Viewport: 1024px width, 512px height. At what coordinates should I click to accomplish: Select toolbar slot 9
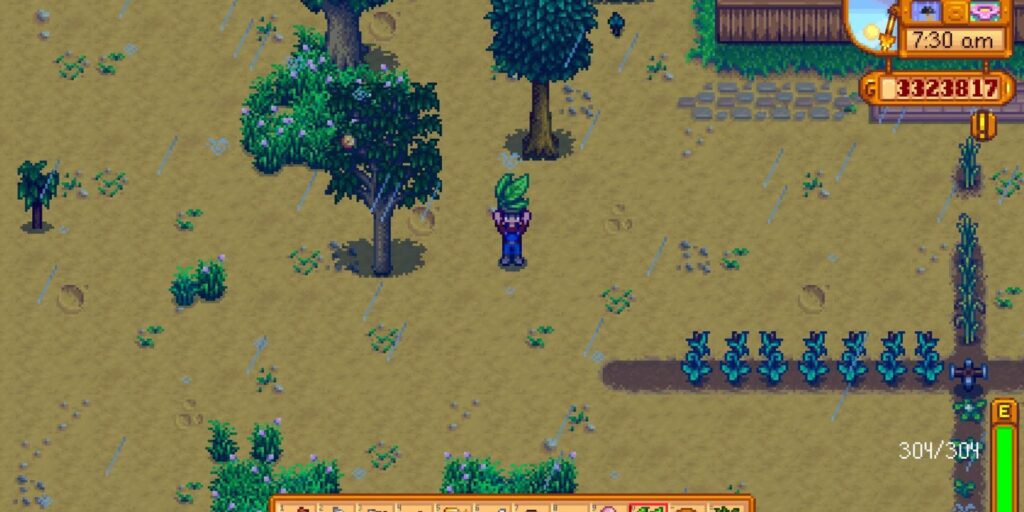click(609, 507)
